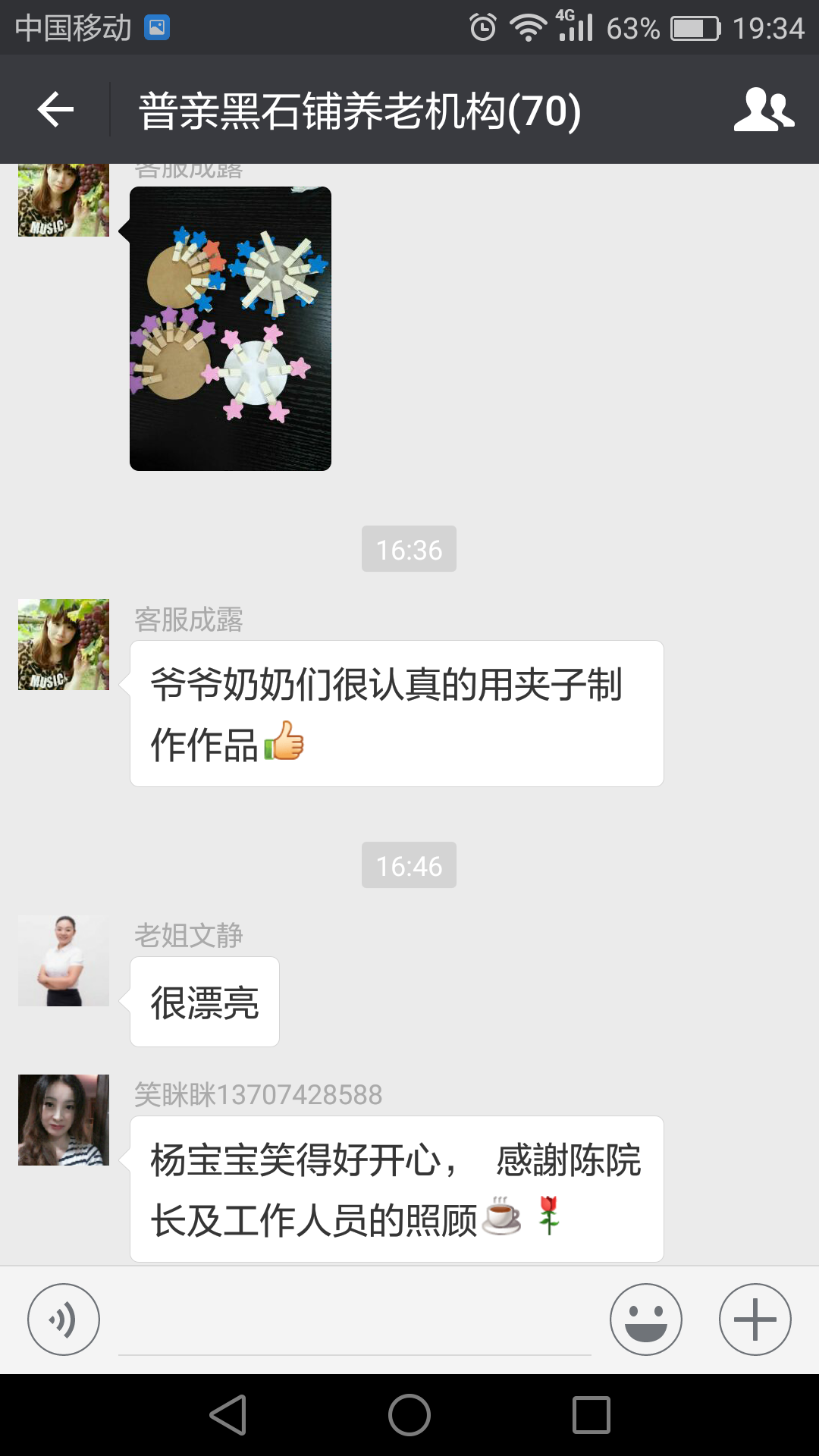Screen dimensions: 819x1456
Task: Open group members info icon
Action: coord(763,110)
